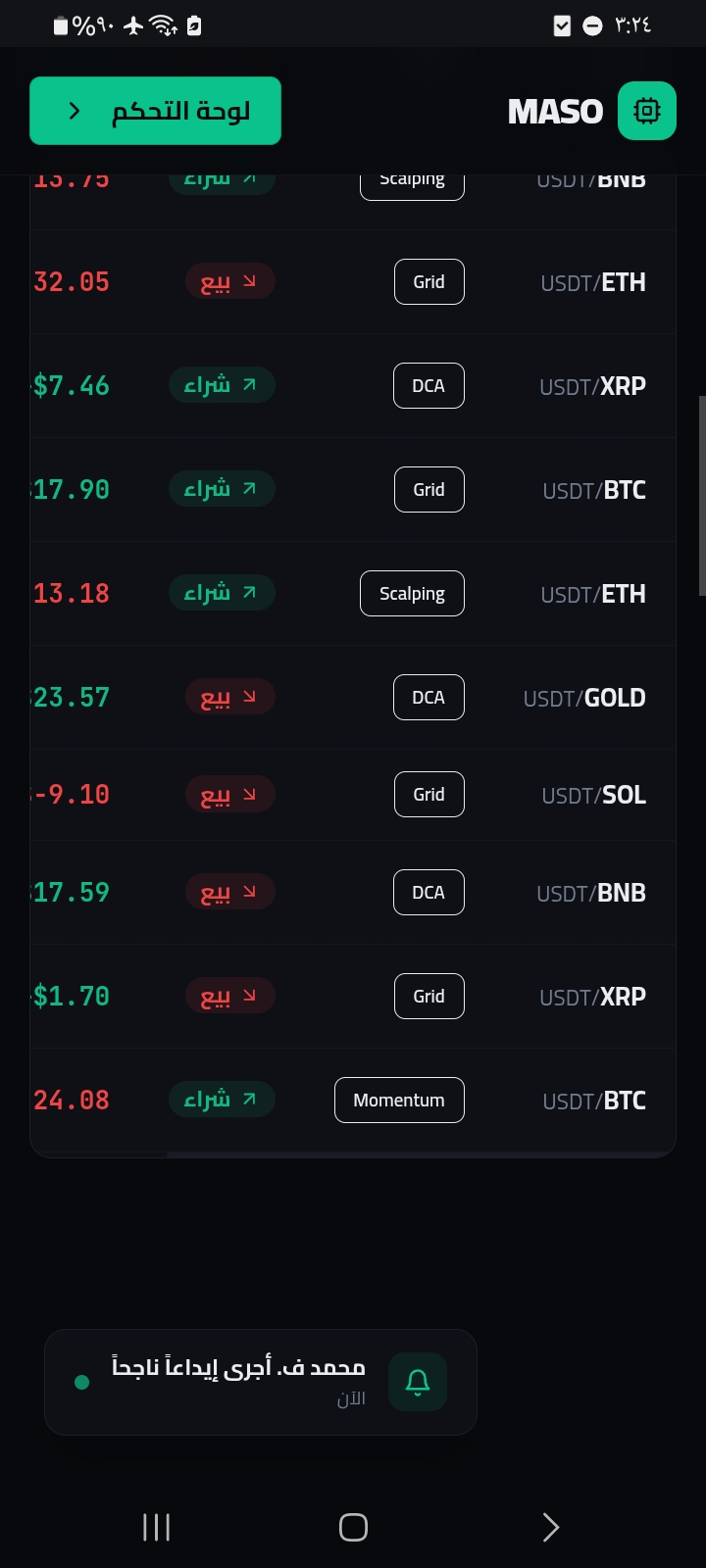This screenshot has height=1568, width=706.
Task: Click the scrollbar on the right edge of the list
Action: point(700,490)
